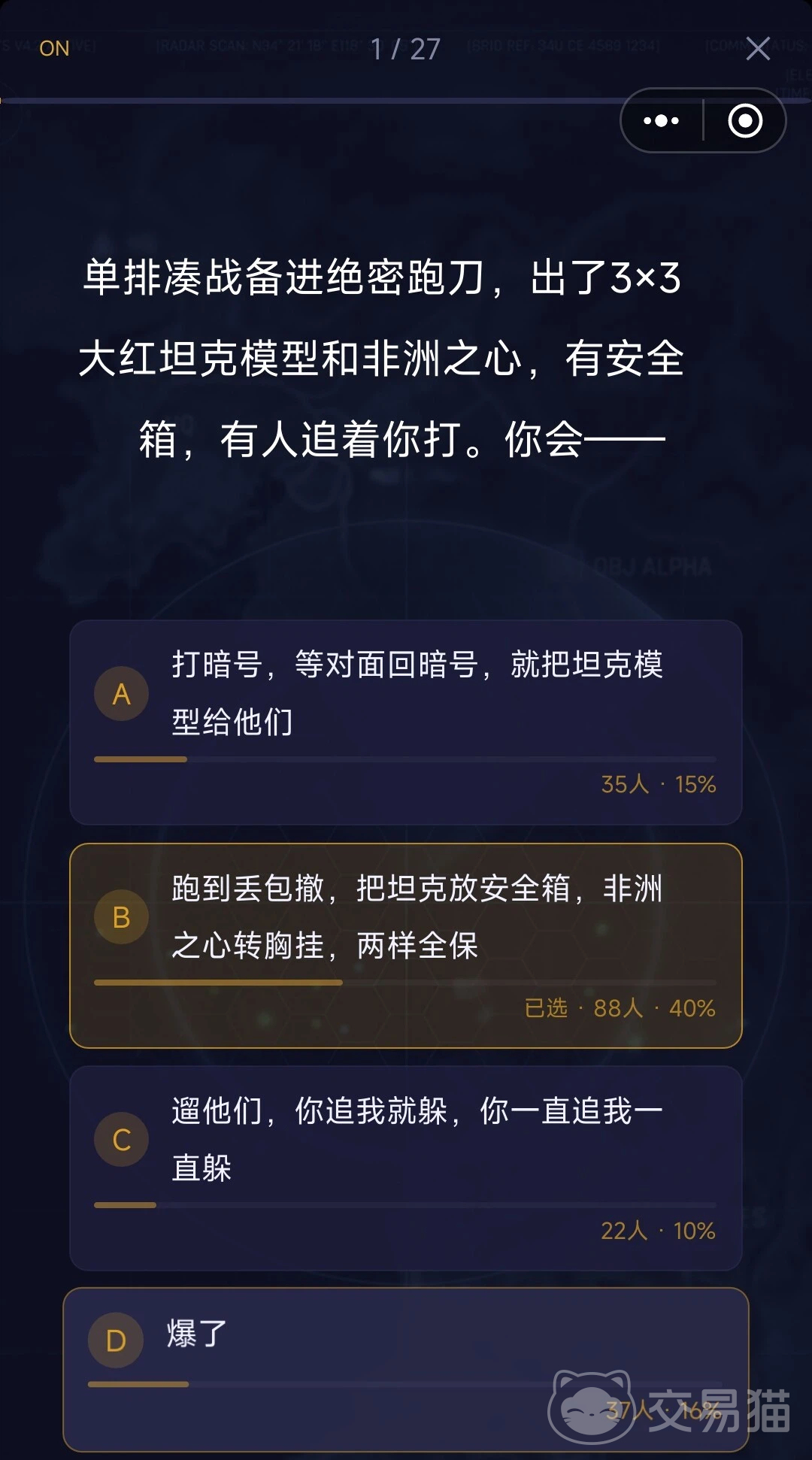Select answer B 跑到丢包撤
Image resolution: width=812 pixels, height=1460 pixels.
pos(406,945)
